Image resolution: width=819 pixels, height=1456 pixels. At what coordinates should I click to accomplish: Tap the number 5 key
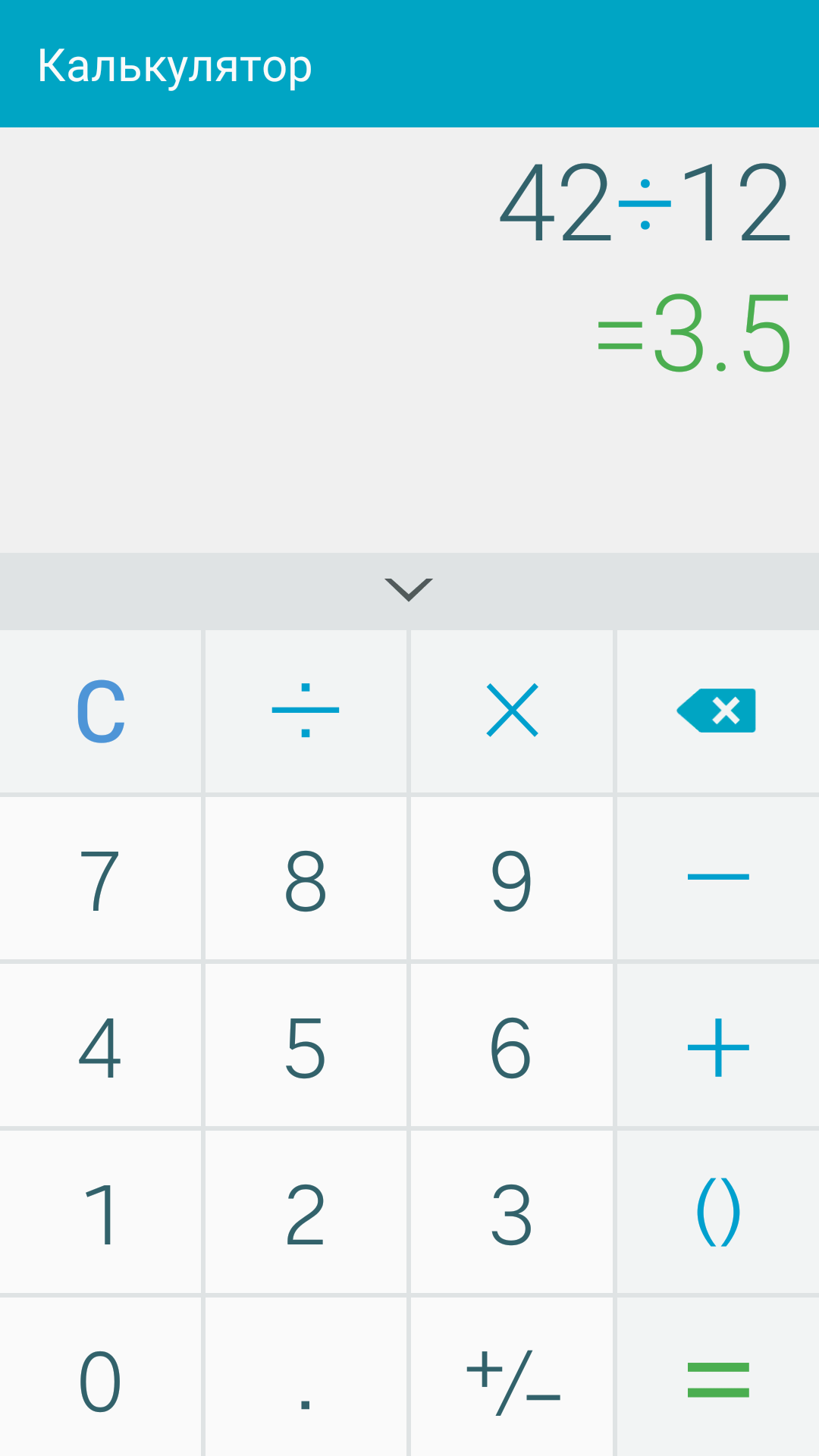point(306,1047)
